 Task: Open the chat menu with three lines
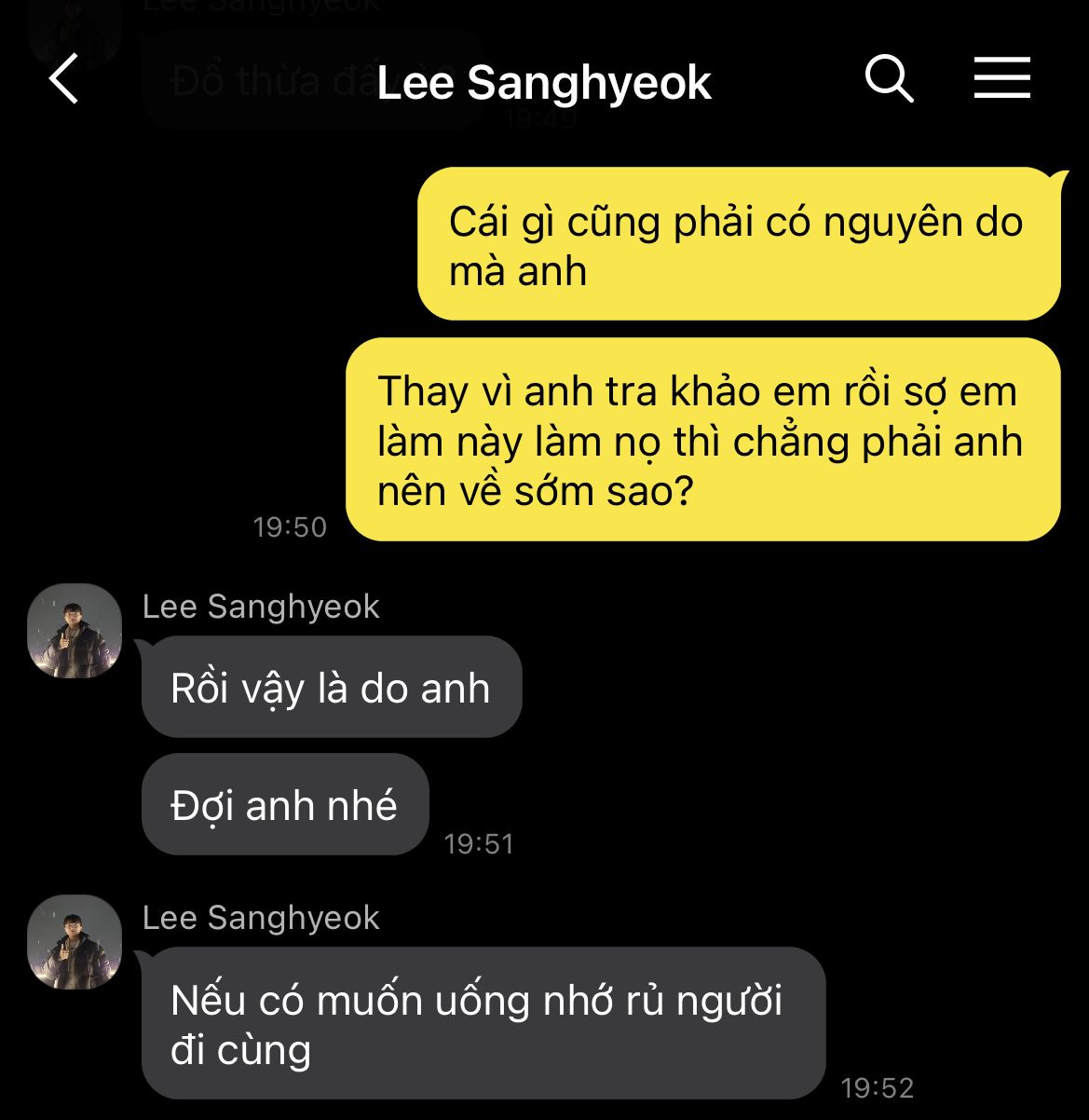1001,78
